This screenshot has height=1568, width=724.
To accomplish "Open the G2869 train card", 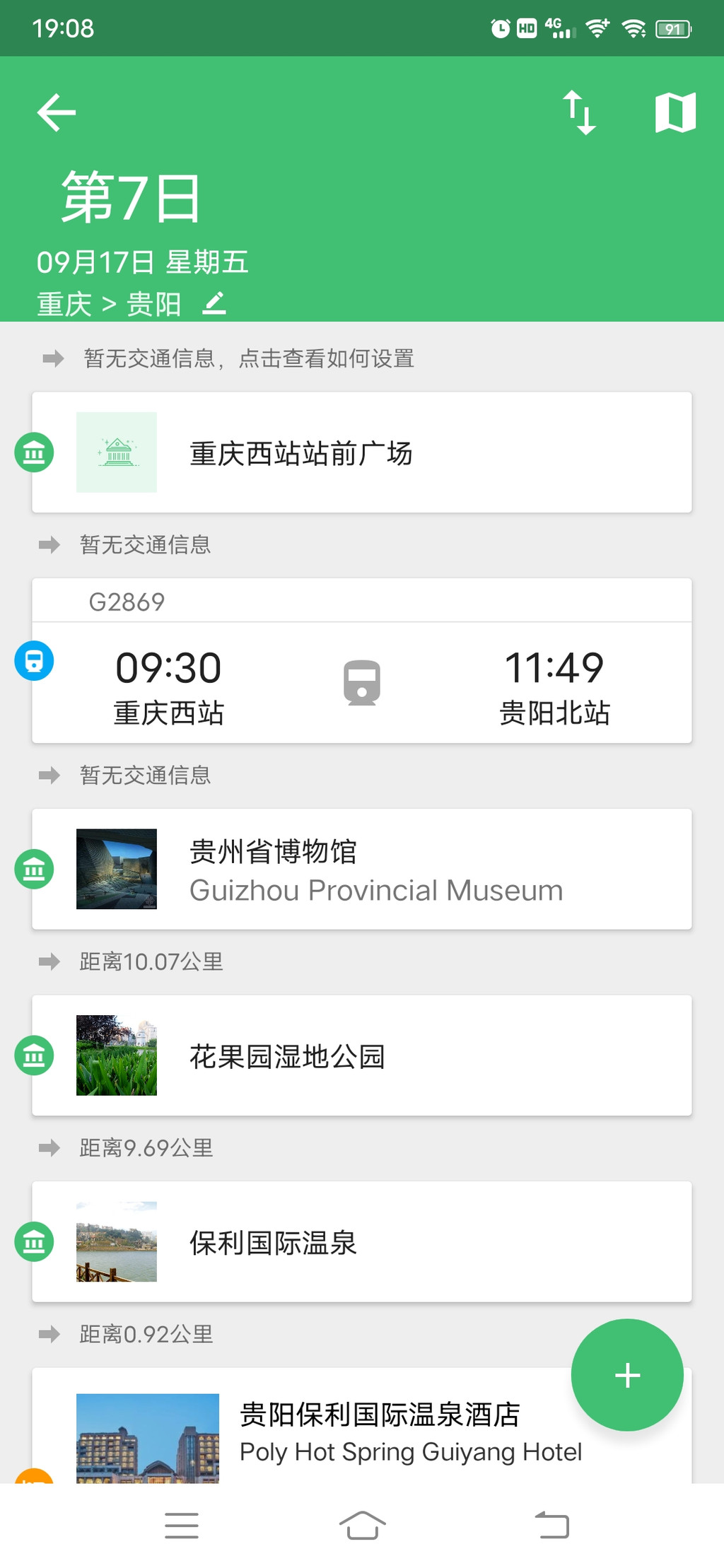I will pyautogui.click(x=361, y=661).
